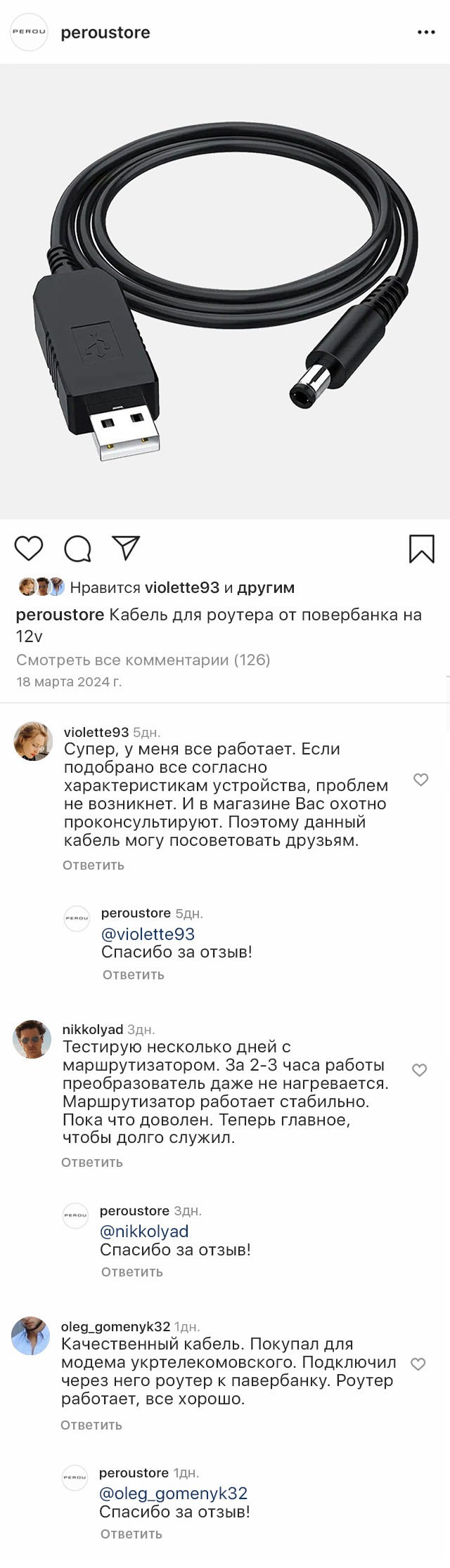Screen dimensions: 450x1568
Task: Open the comment bubble icon
Action: 77,549
